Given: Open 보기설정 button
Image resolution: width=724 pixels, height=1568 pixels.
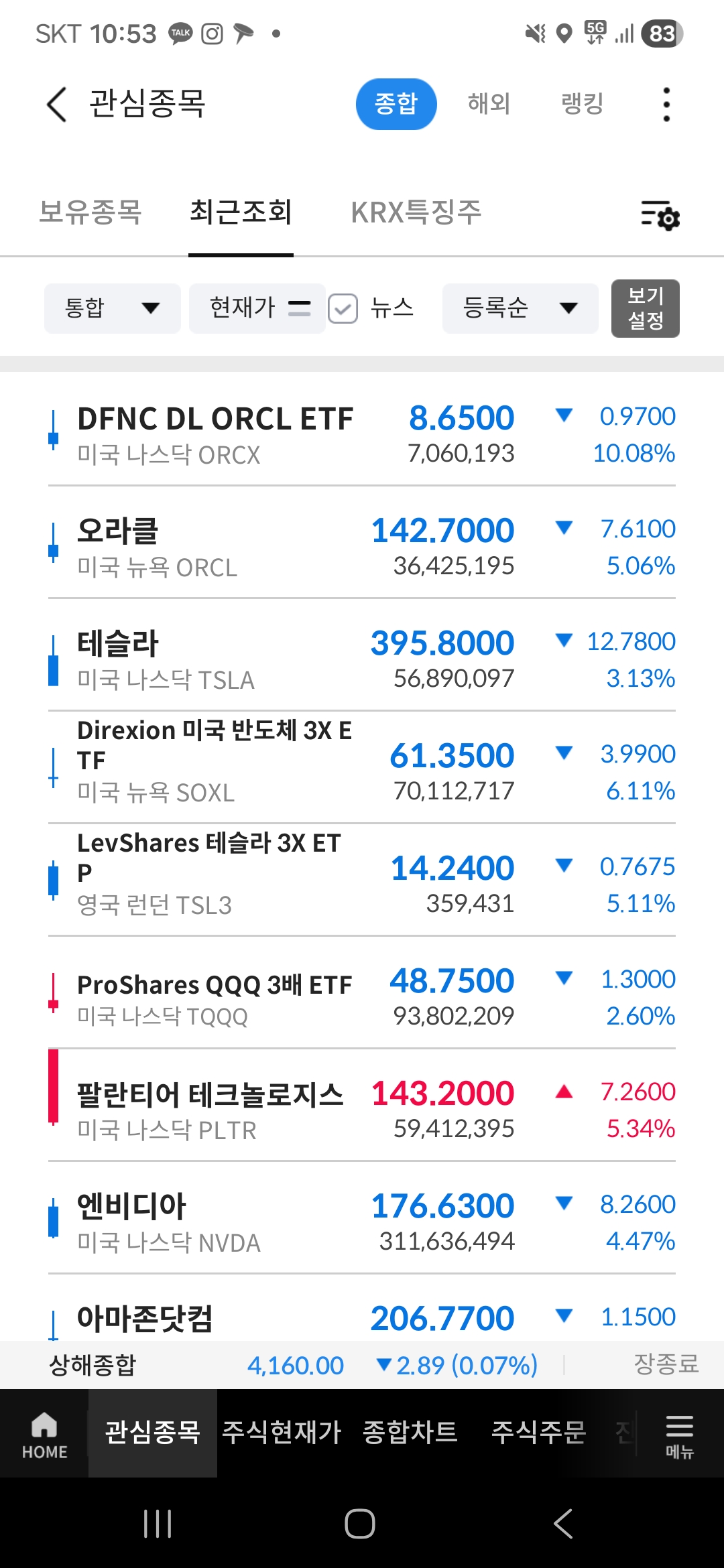Looking at the screenshot, I should click(646, 308).
